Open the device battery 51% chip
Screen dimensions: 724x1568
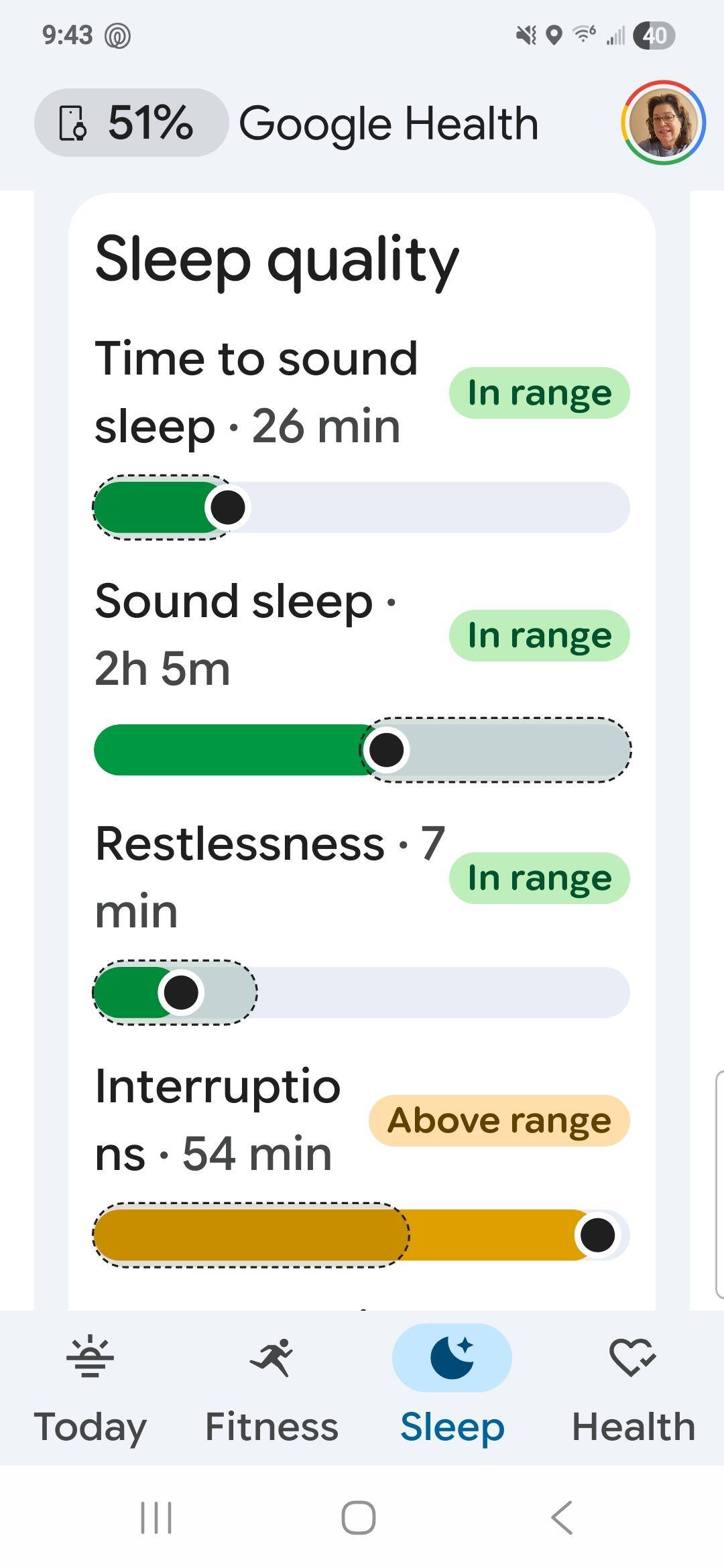point(131,123)
